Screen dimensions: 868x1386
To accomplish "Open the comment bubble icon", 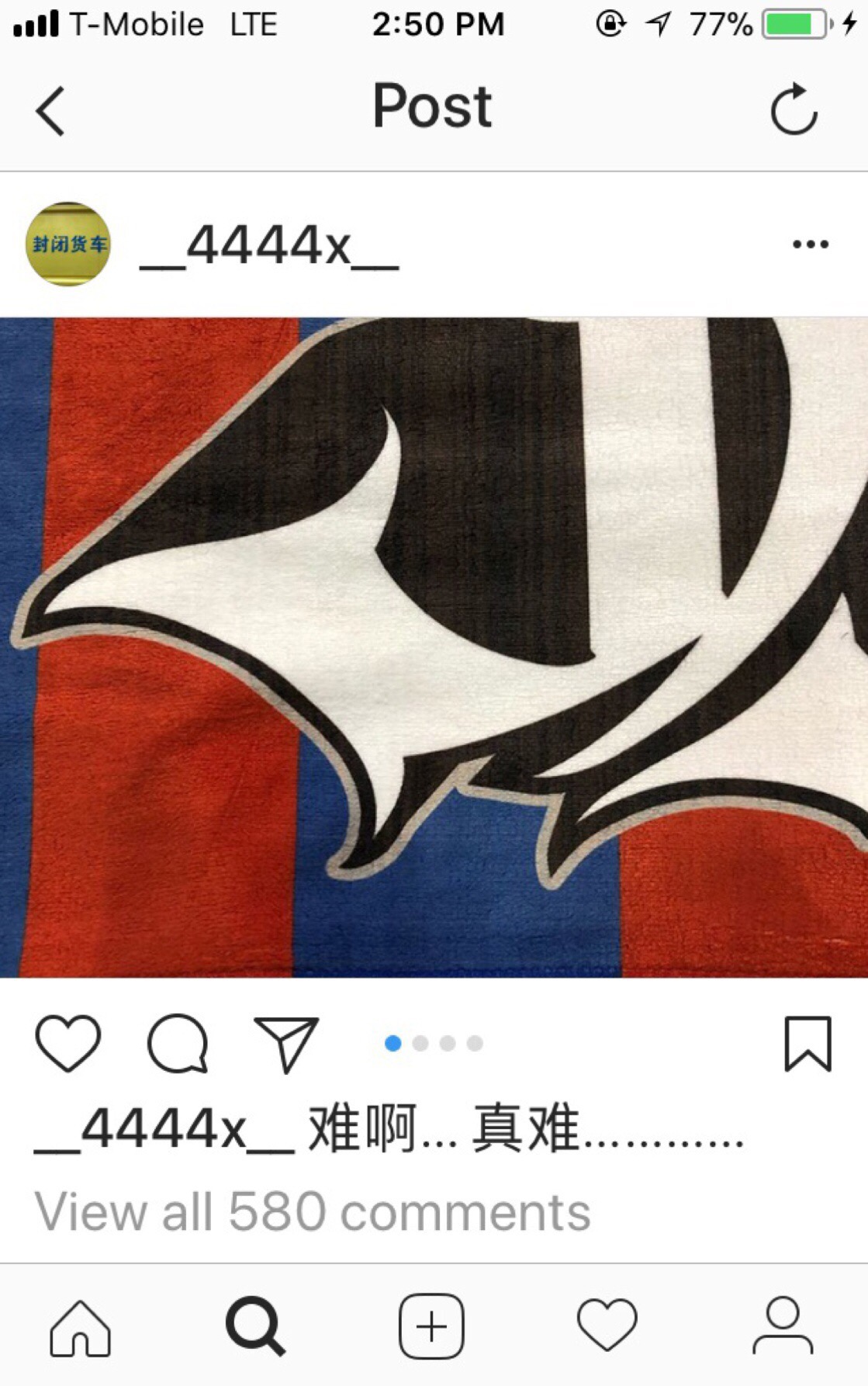I will click(x=180, y=1045).
